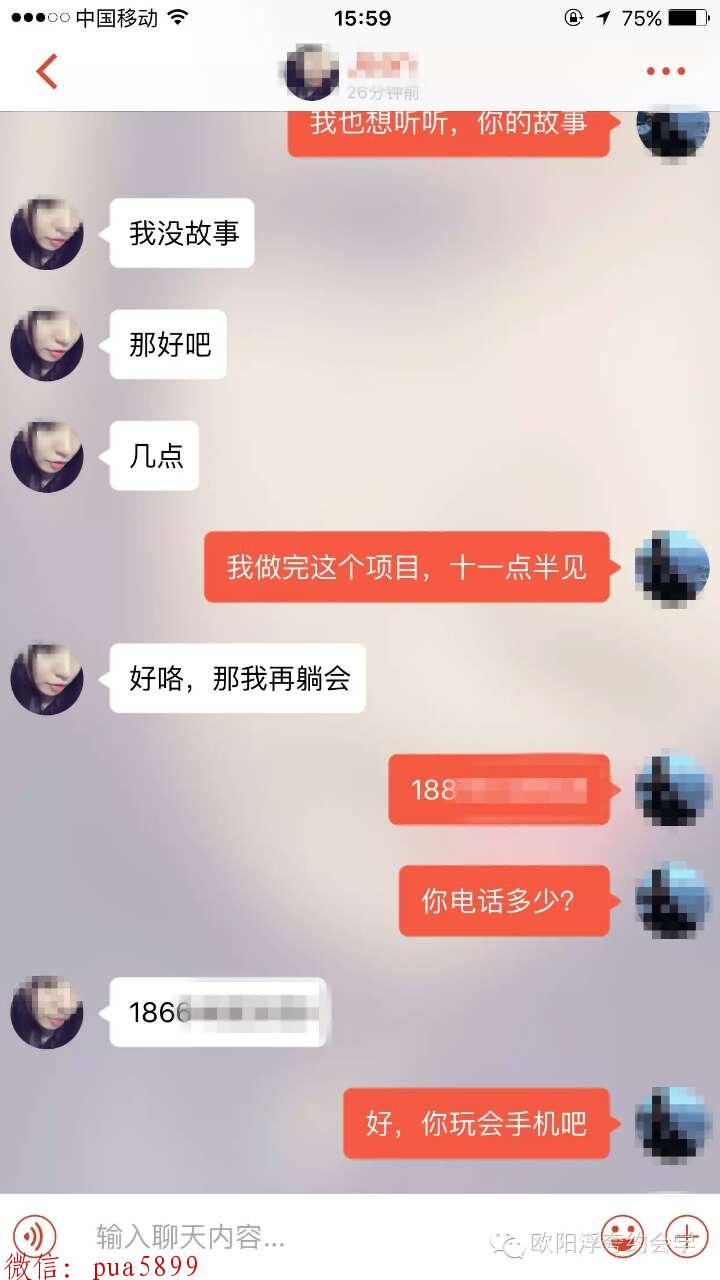Tap the battery indicator in status bar
Viewport: 720px width, 1280px height.
tap(690, 16)
